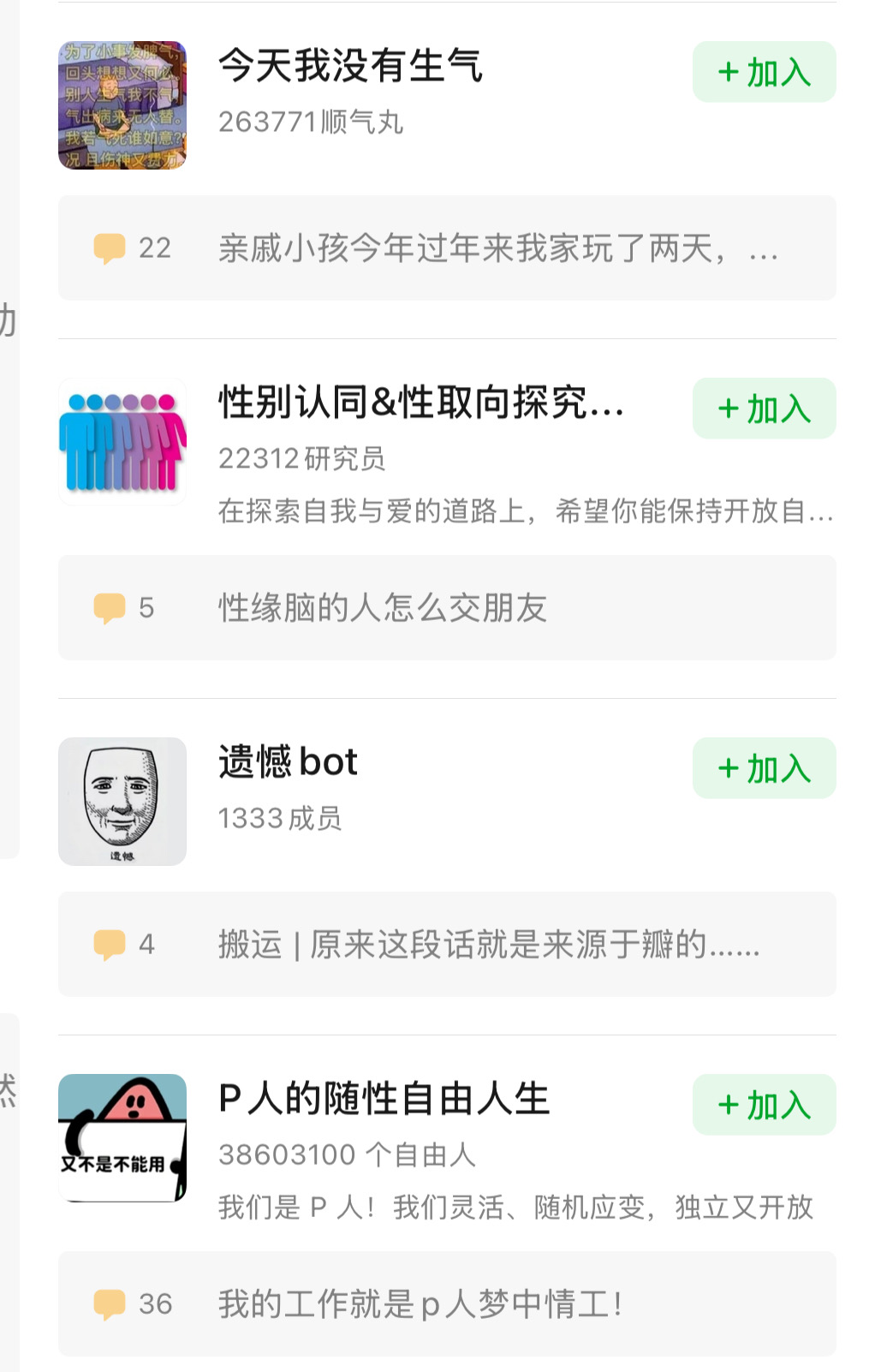The image size is (875, 1372).
Task: Join the P人的随性自由人生 group
Action: (764, 1105)
